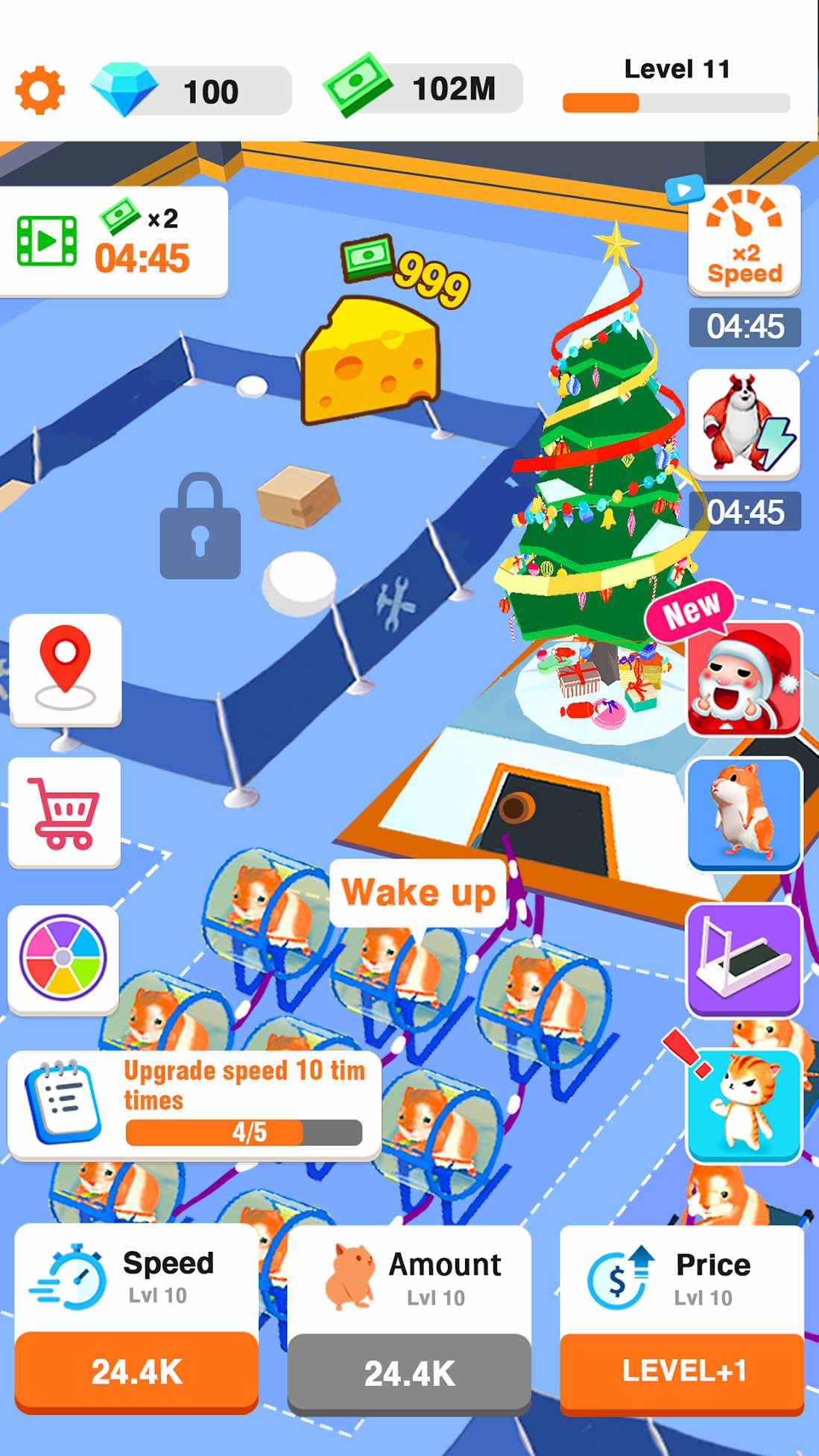
Task: Open the Upgrade speed 10 times quest
Action: (195, 1105)
